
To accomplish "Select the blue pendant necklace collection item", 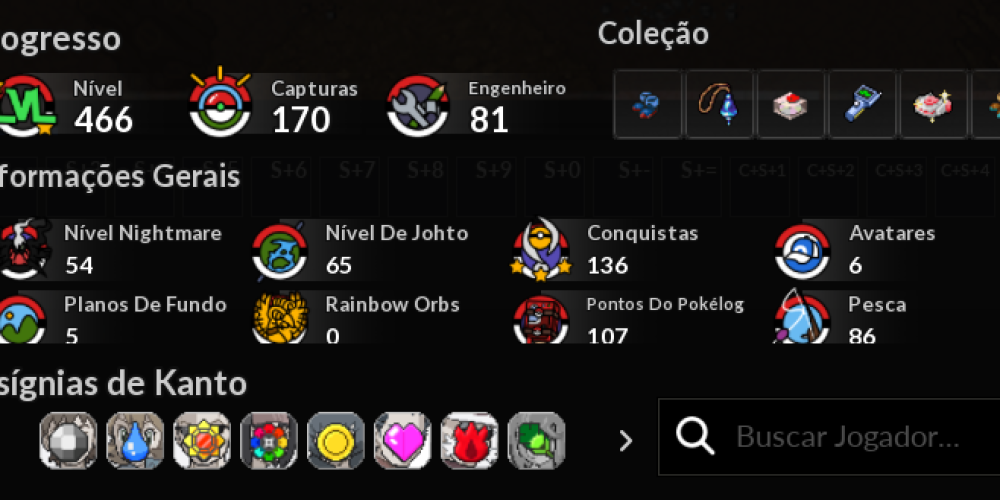I will [x=719, y=104].
